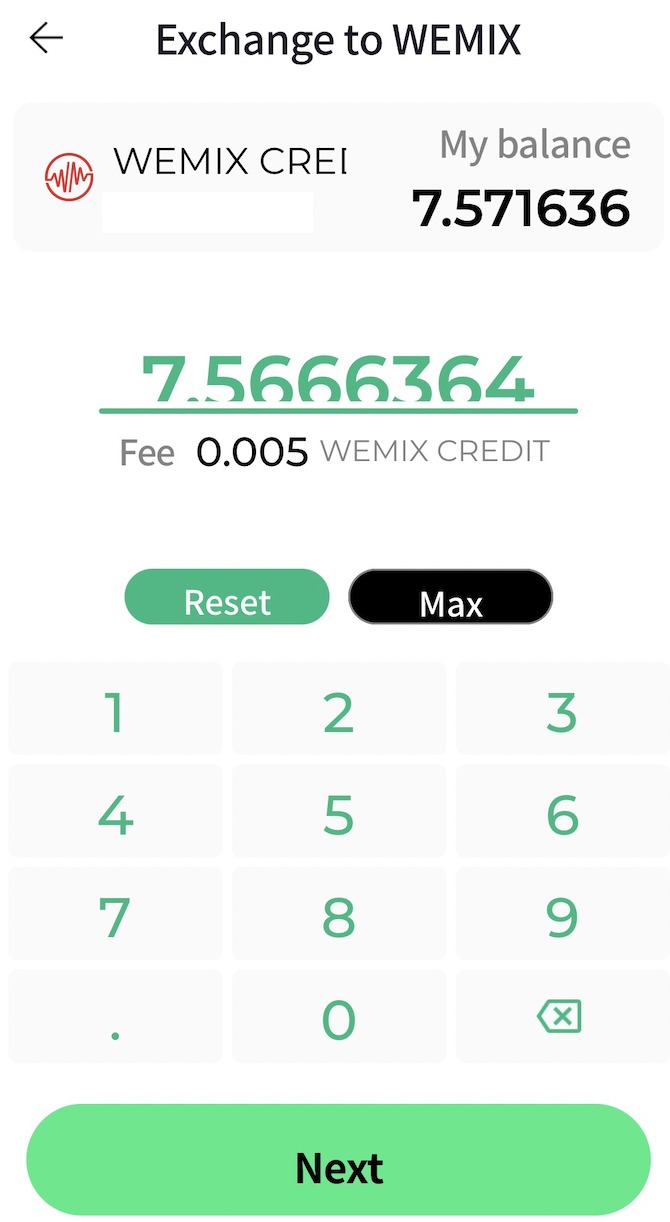
Task: Enter digit 5 on the keypad
Action: click(338, 813)
